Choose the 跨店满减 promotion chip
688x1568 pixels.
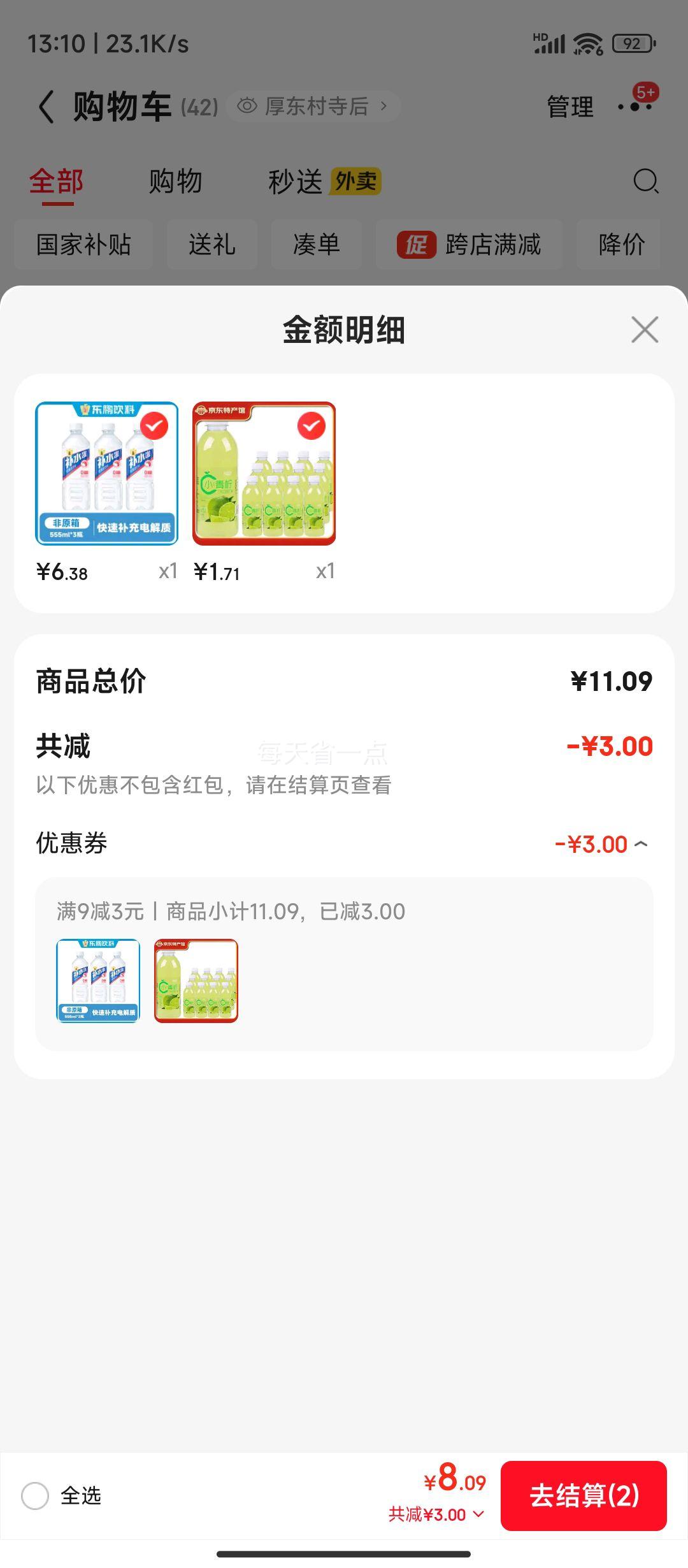[x=469, y=244]
